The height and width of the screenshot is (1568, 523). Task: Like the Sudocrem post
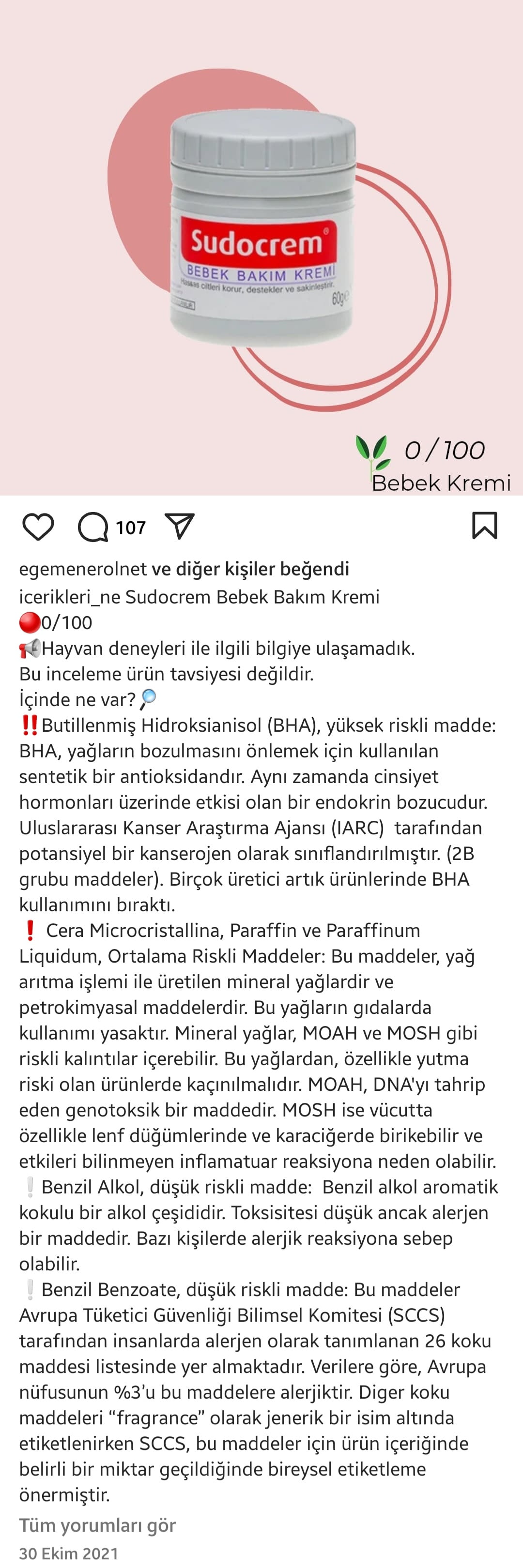(38, 527)
